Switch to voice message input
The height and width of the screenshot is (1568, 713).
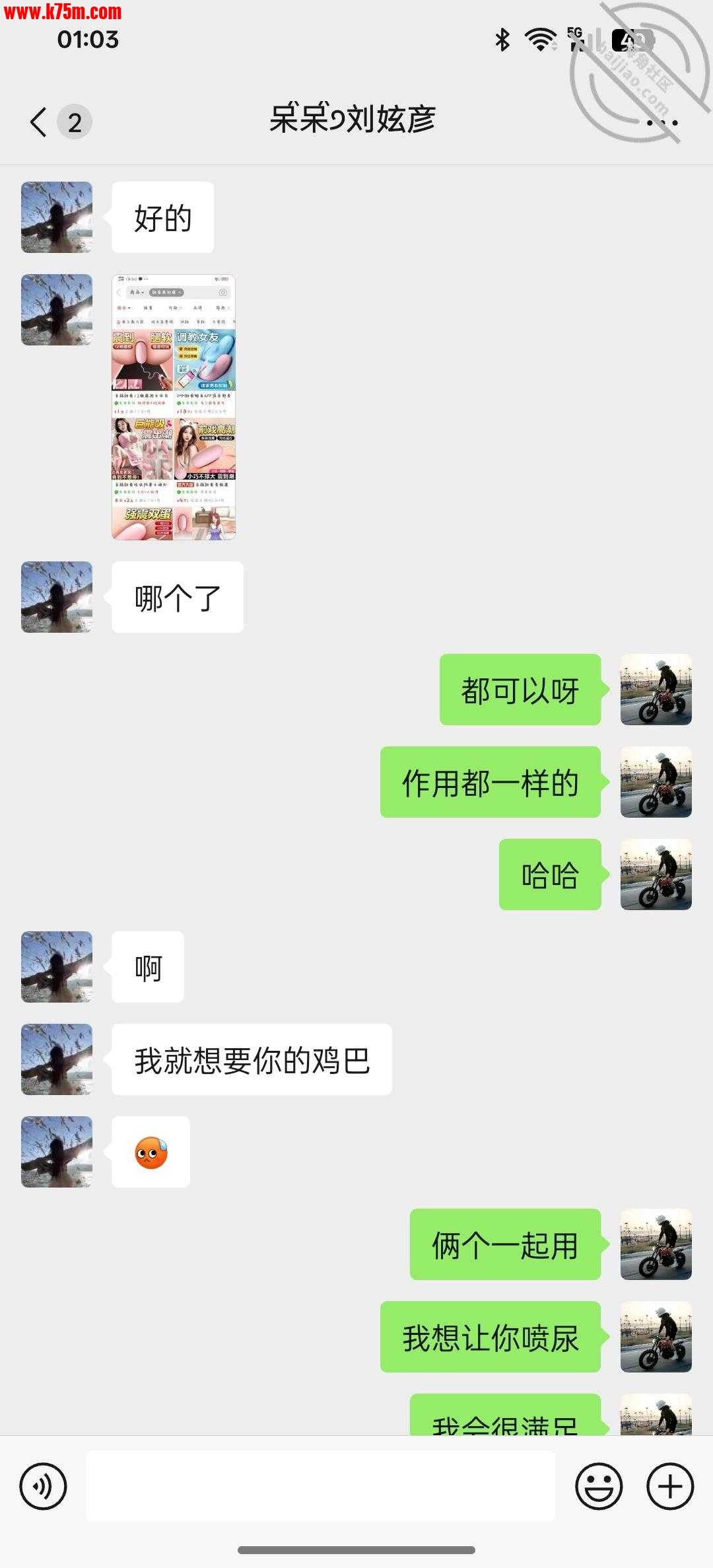point(44,1486)
